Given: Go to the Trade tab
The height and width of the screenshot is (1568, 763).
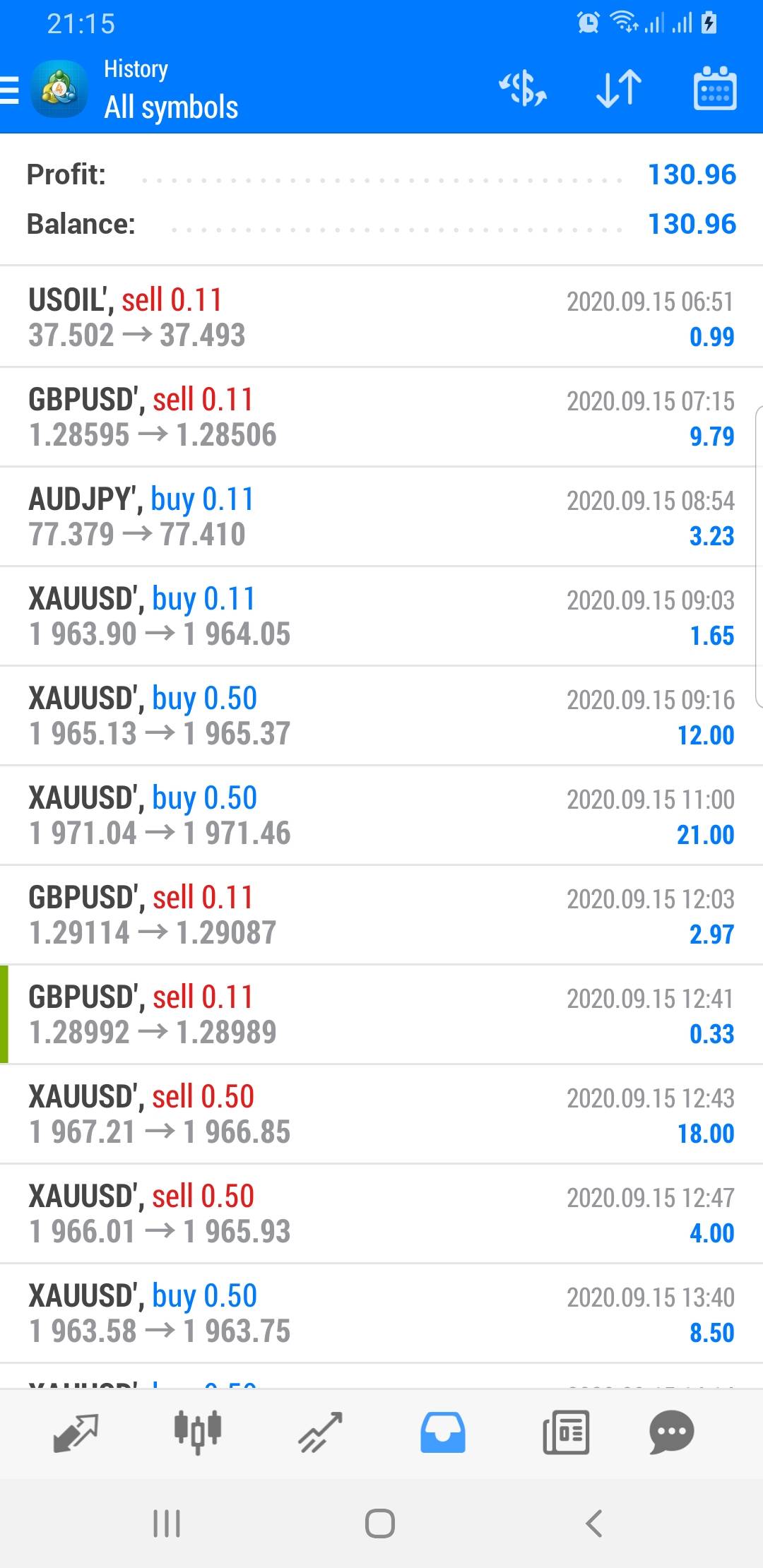Looking at the screenshot, I should pos(320,1432).
